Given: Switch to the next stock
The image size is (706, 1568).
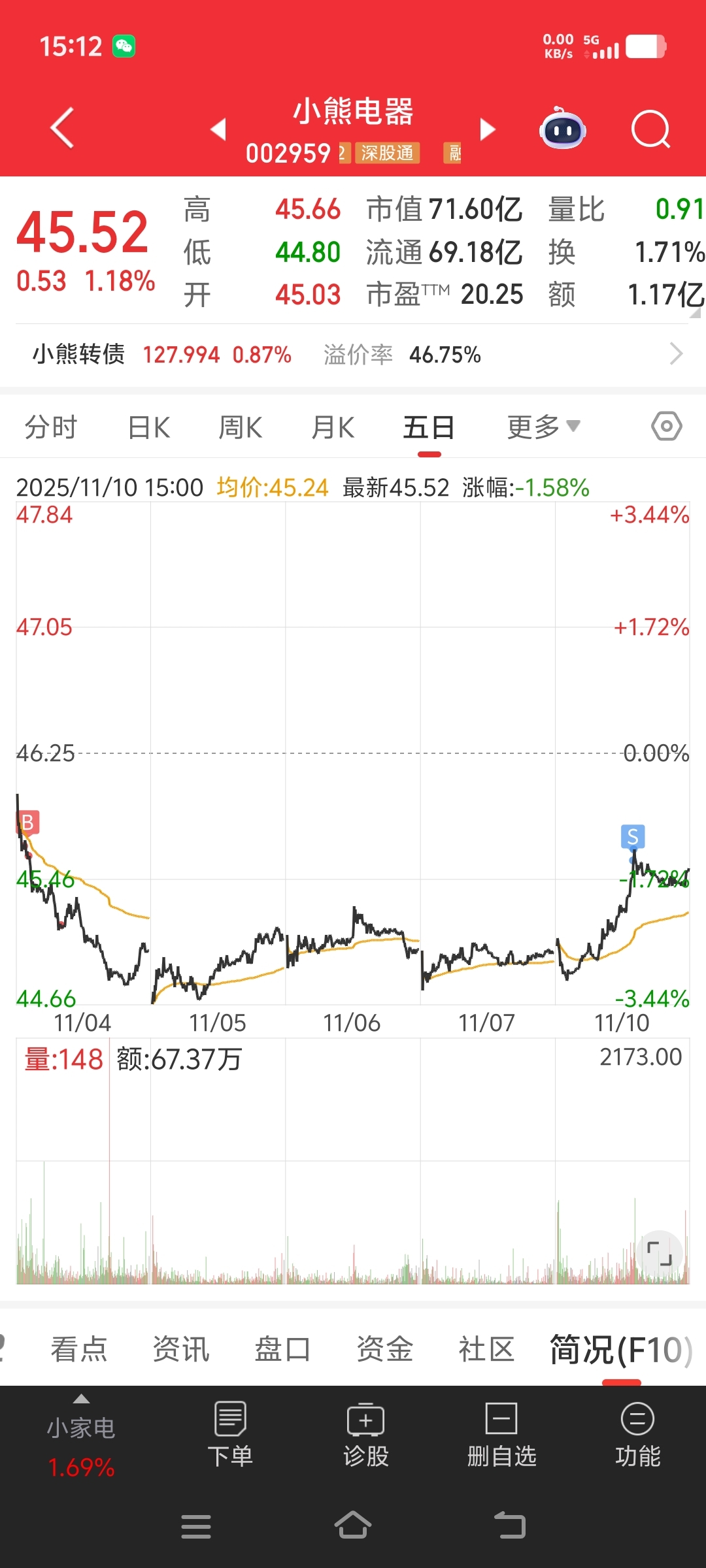Looking at the screenshot, I should 487,129.
